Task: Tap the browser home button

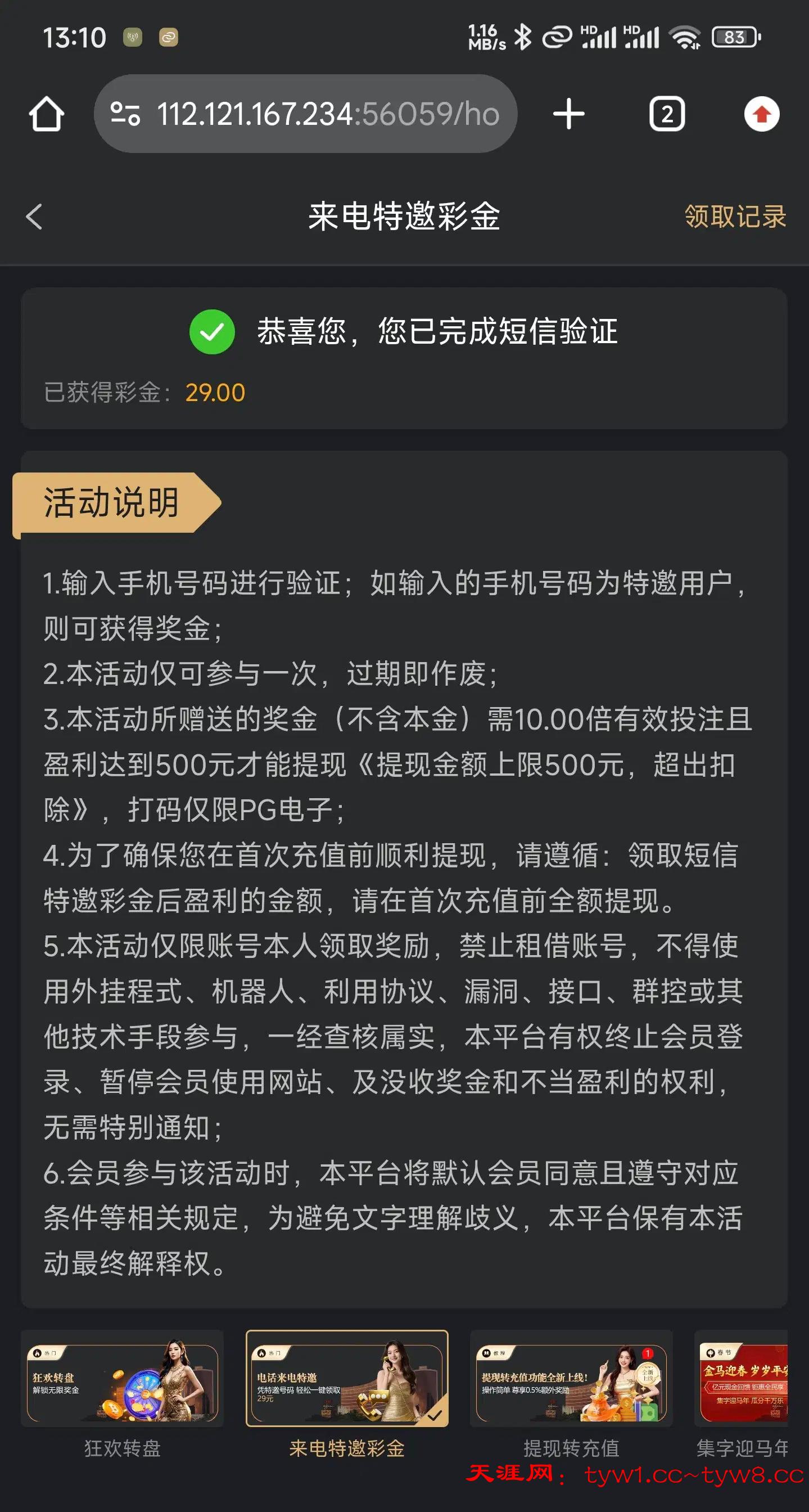Action: coord(46,114)
